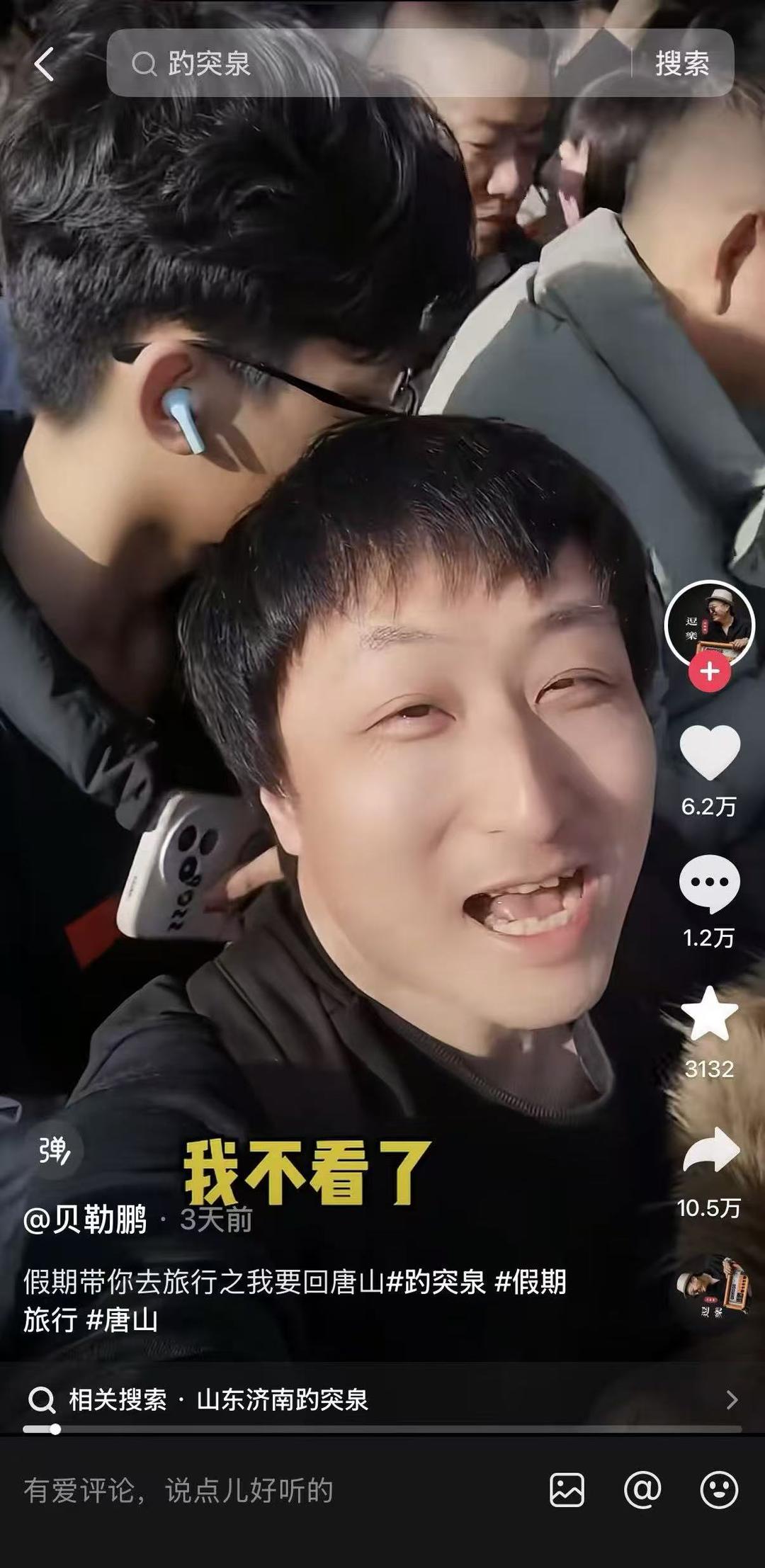Open the #趵突泉 hashtag
This screenshot has width=765, height=1568.
[436, 1282]
